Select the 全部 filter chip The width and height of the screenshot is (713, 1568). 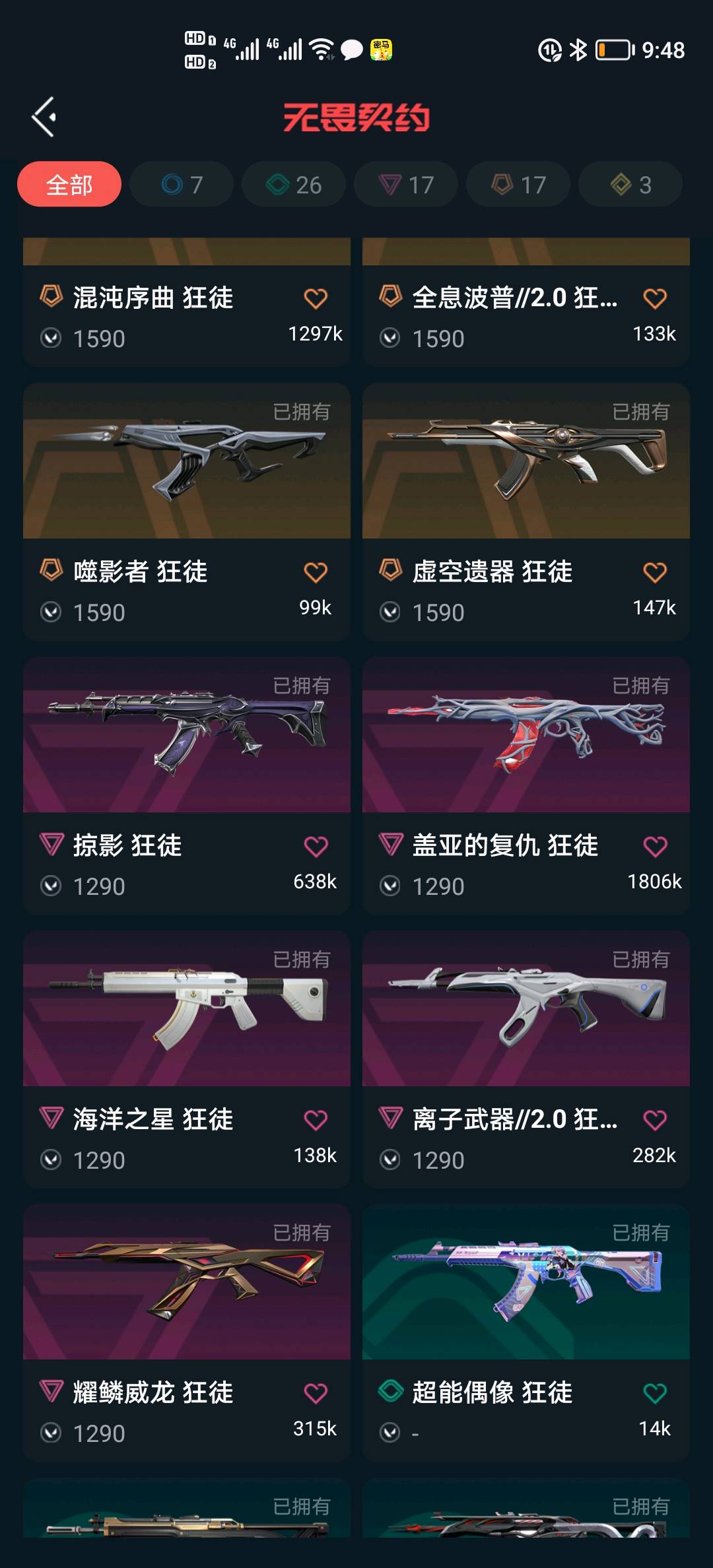point(69,184)
